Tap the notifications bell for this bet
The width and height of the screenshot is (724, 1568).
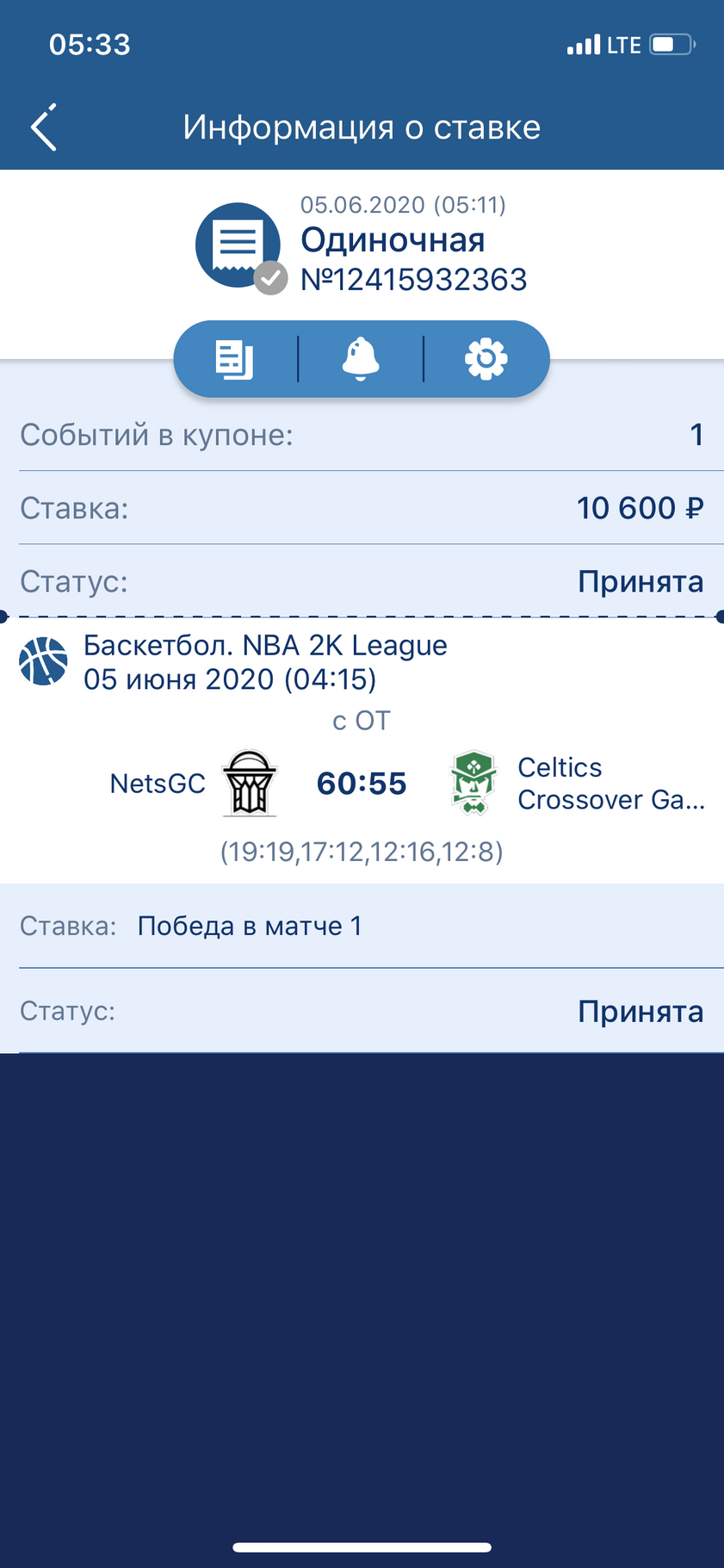(361, 359)
